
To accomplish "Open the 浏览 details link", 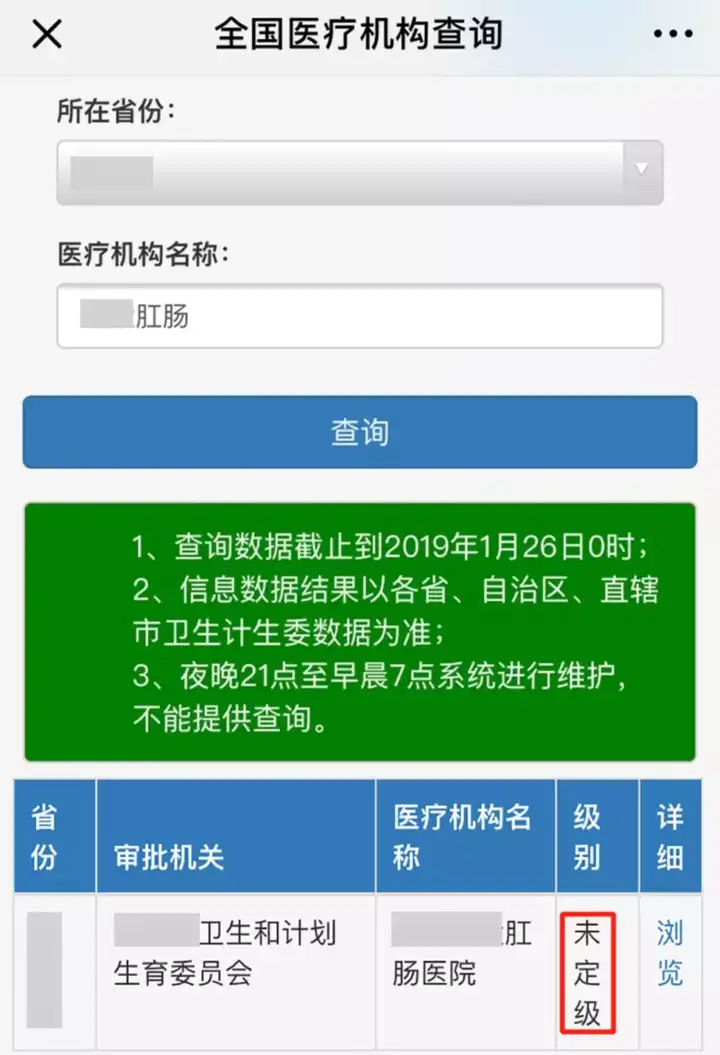I will point(670,953).
